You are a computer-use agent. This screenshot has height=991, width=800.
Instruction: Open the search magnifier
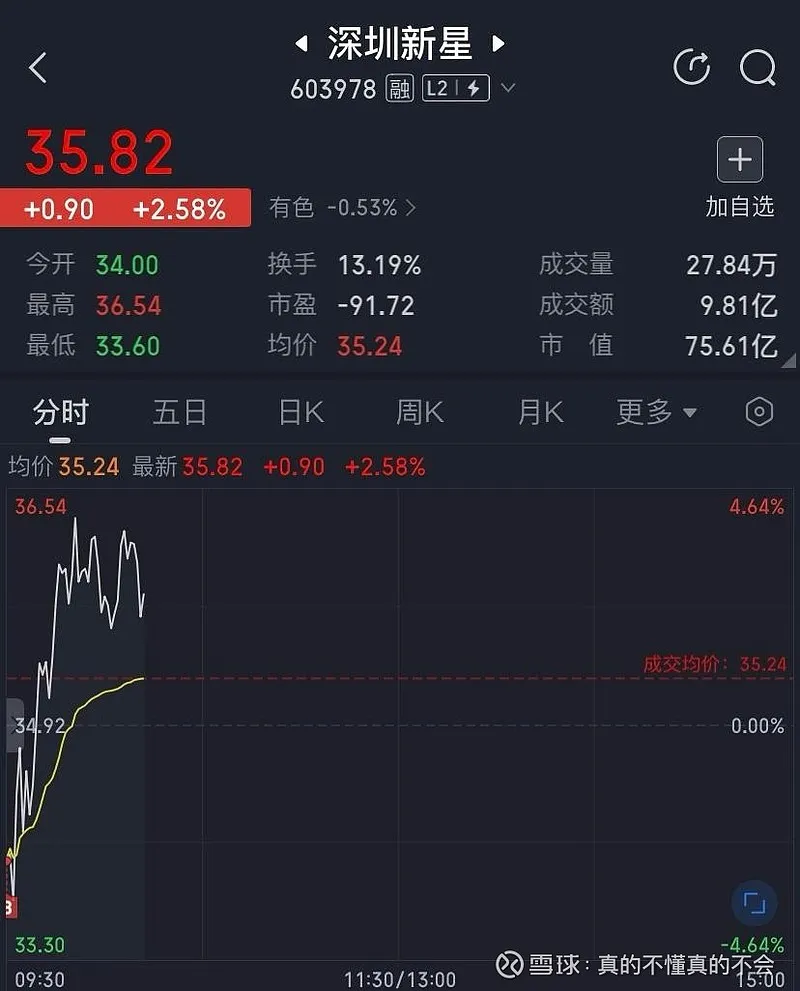(x=757, y=68)
